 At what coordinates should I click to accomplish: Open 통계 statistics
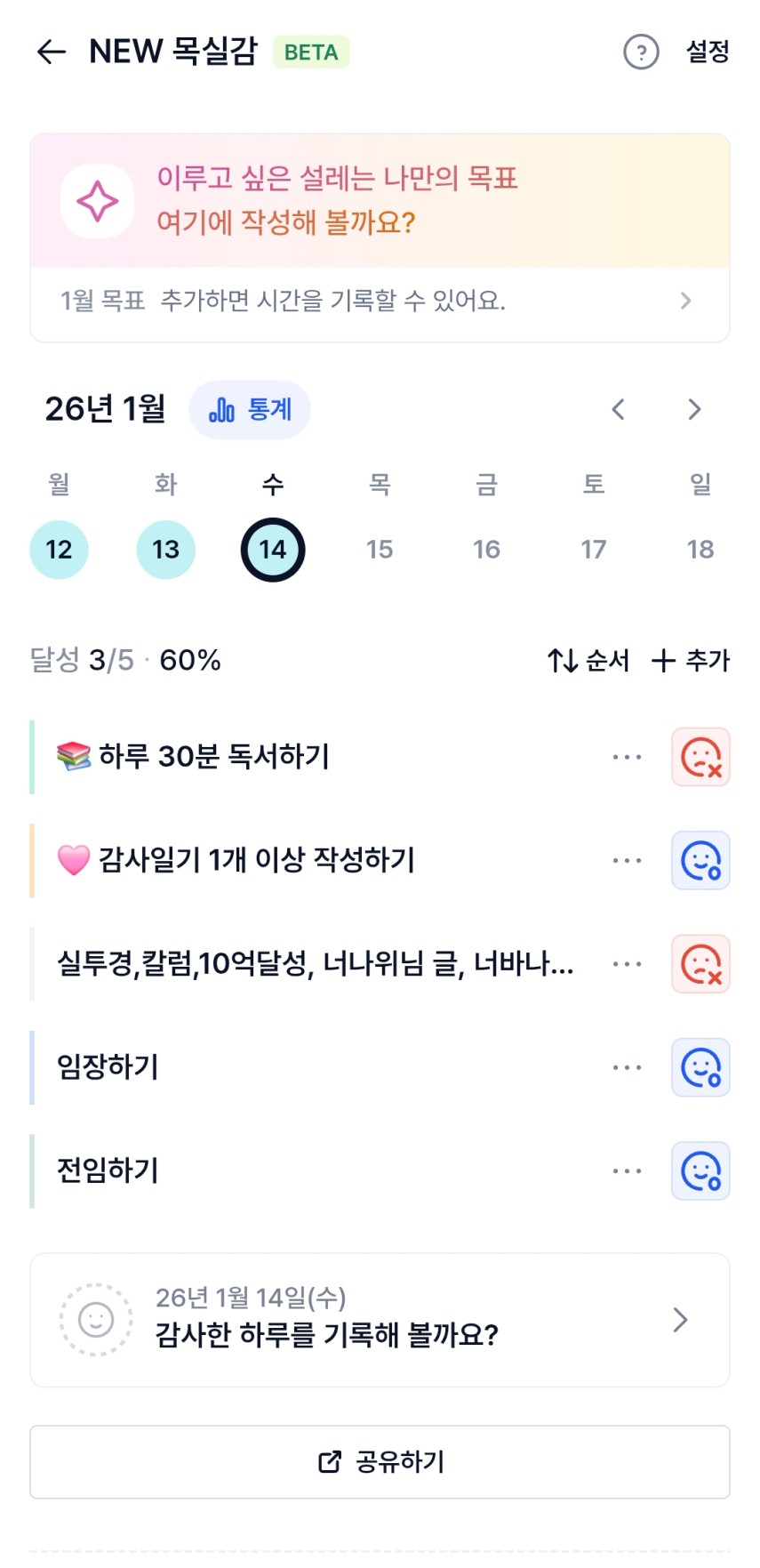[250, 410]
